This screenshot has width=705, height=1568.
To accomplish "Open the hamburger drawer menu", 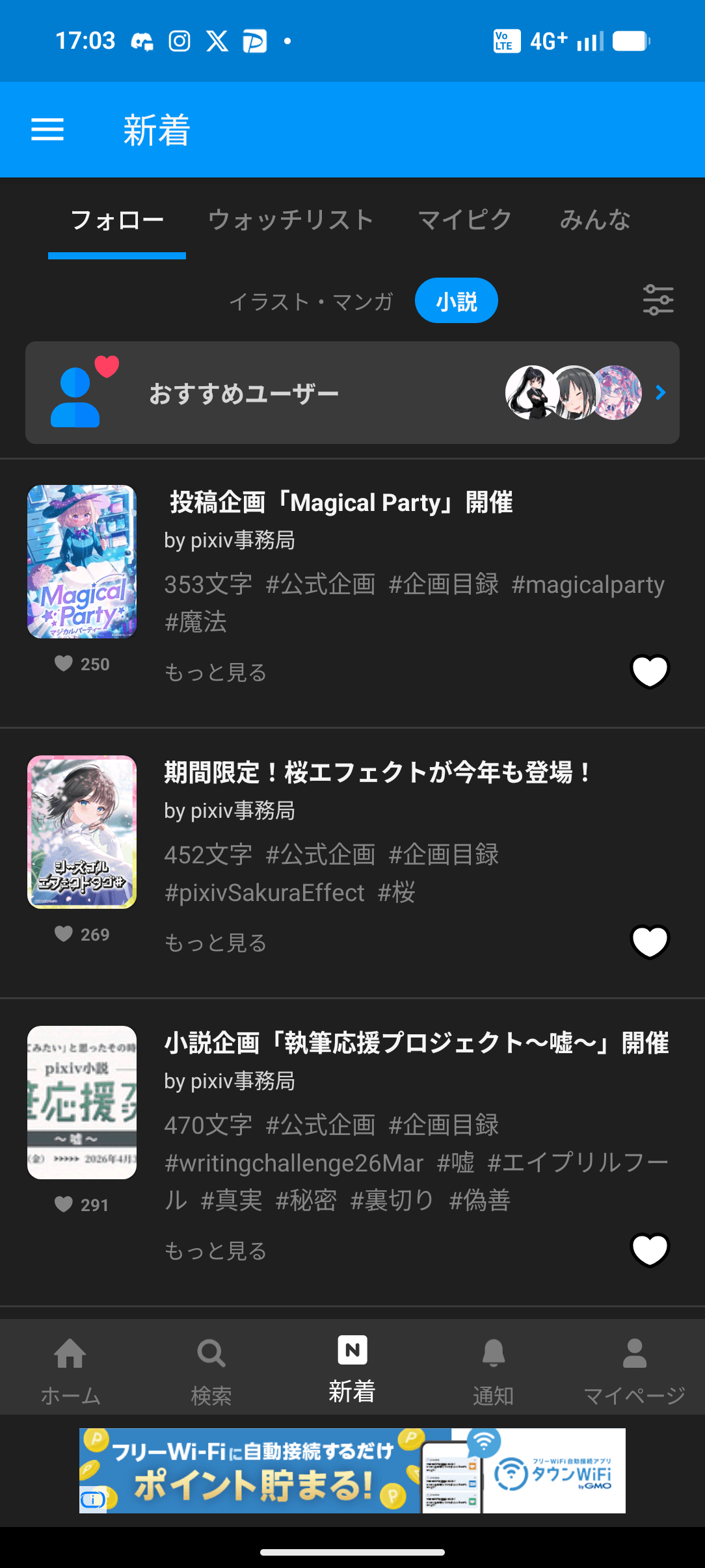I will coord(47,130).
